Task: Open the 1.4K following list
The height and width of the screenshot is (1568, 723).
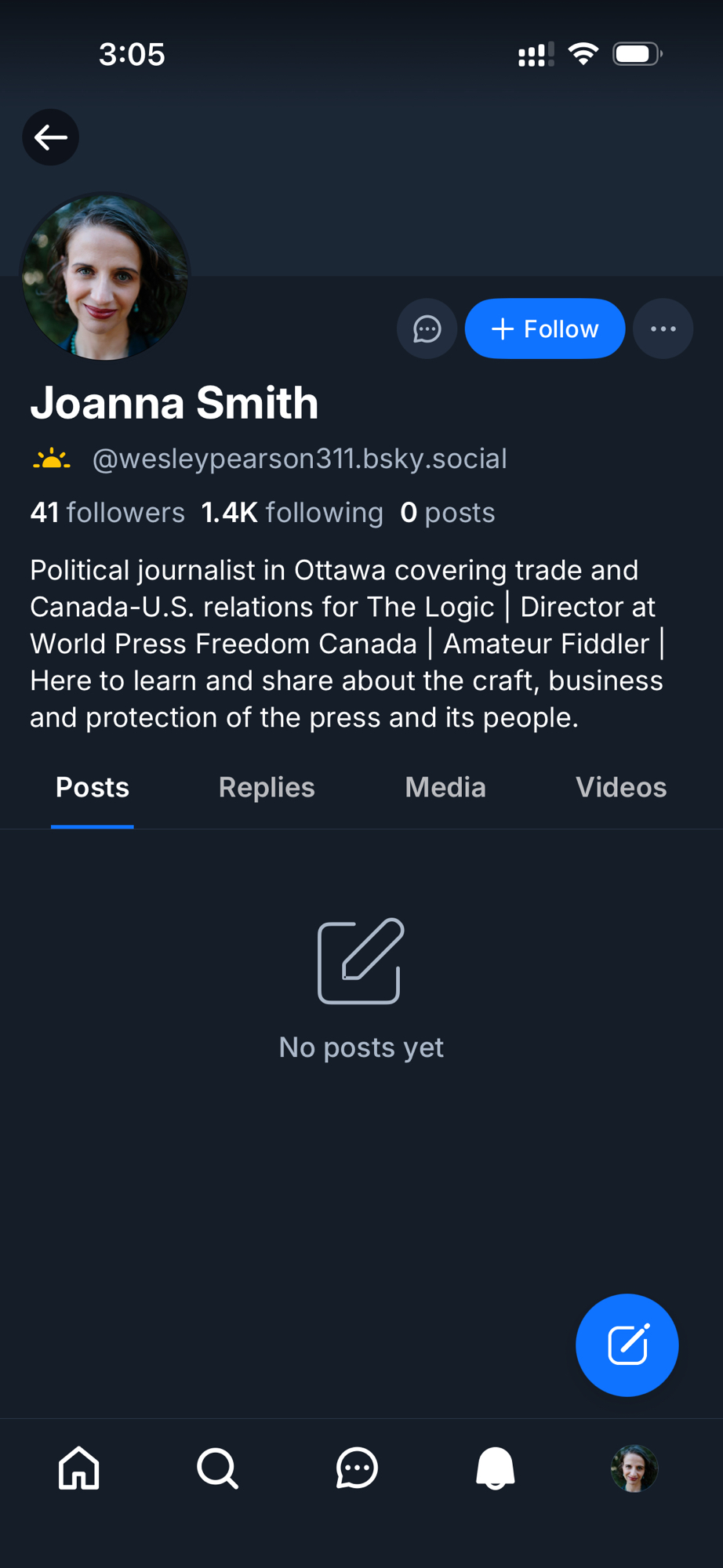Action: (292, 513)
